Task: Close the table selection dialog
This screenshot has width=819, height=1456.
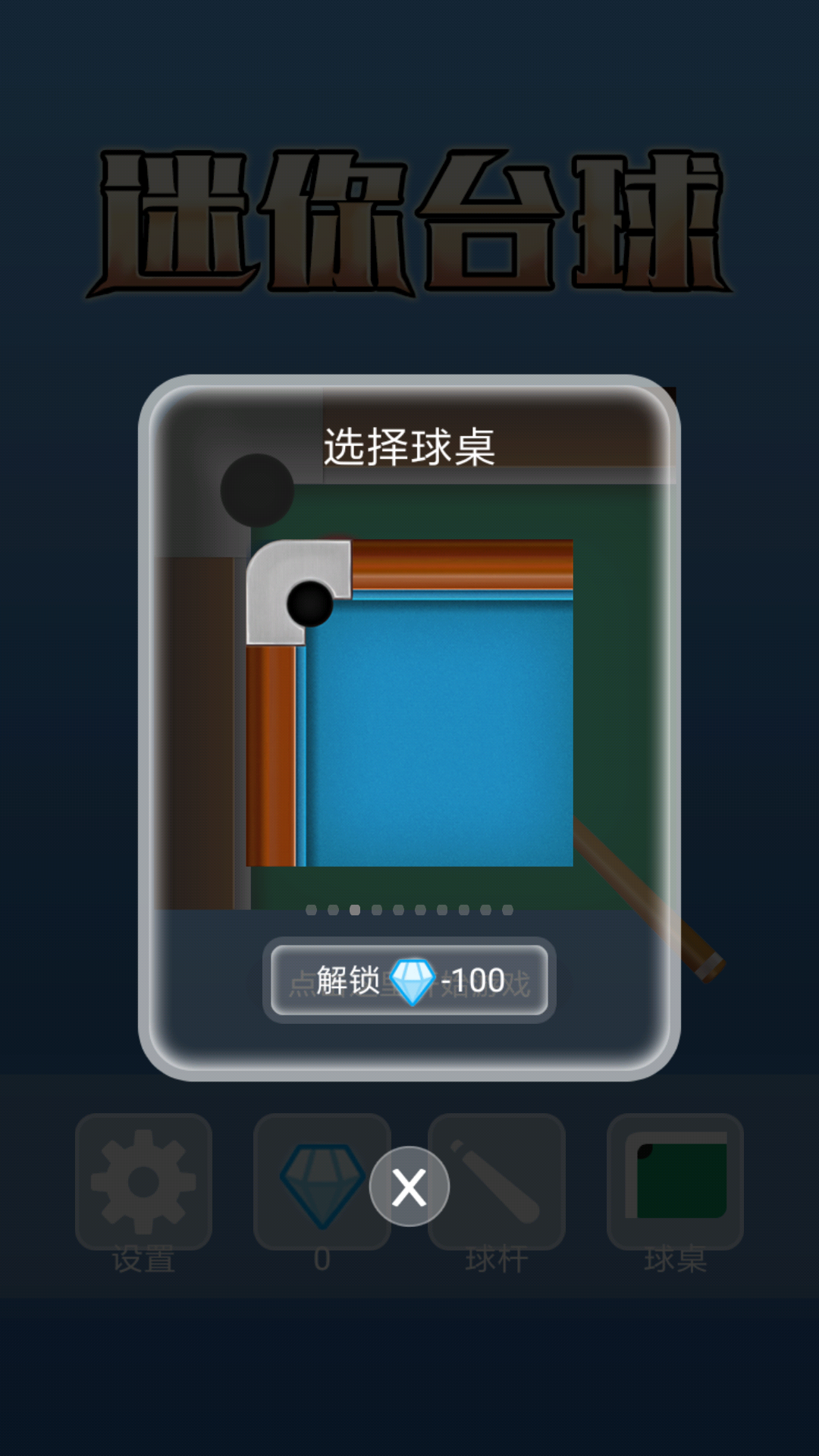Action: click(409, 1187)
